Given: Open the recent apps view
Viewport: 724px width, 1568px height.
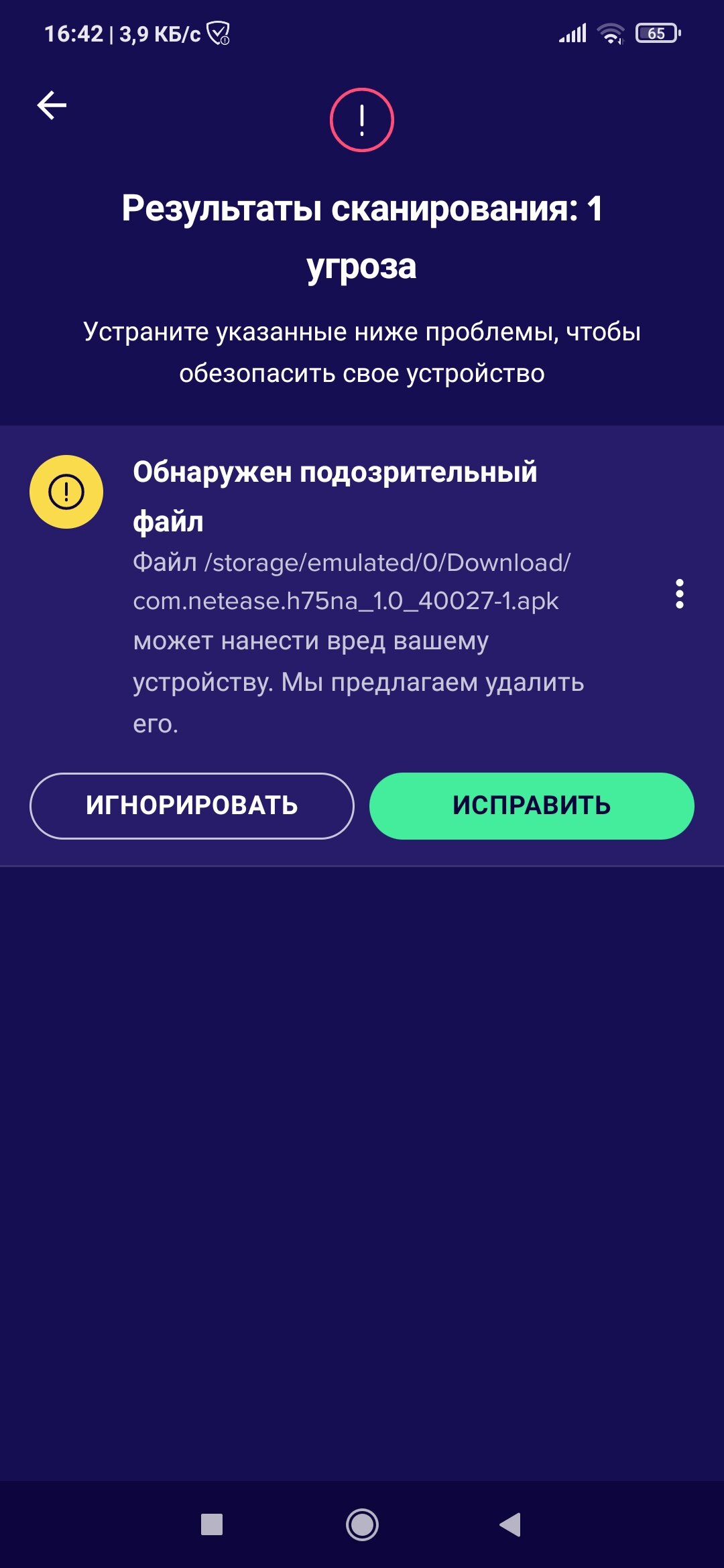Looking at the screenshot, I should click(212, 1524).
